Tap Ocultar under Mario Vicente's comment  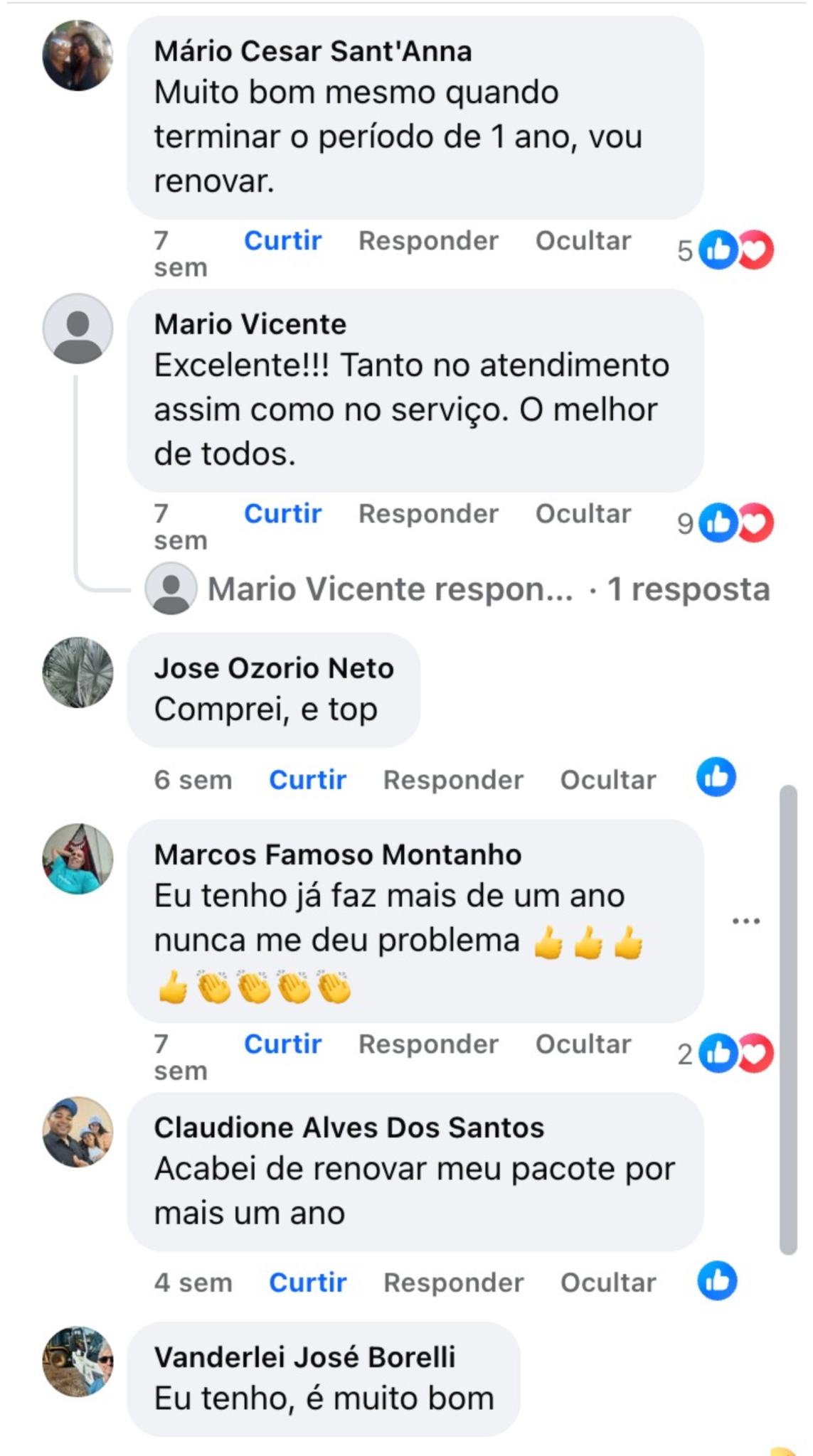point(583,513)
